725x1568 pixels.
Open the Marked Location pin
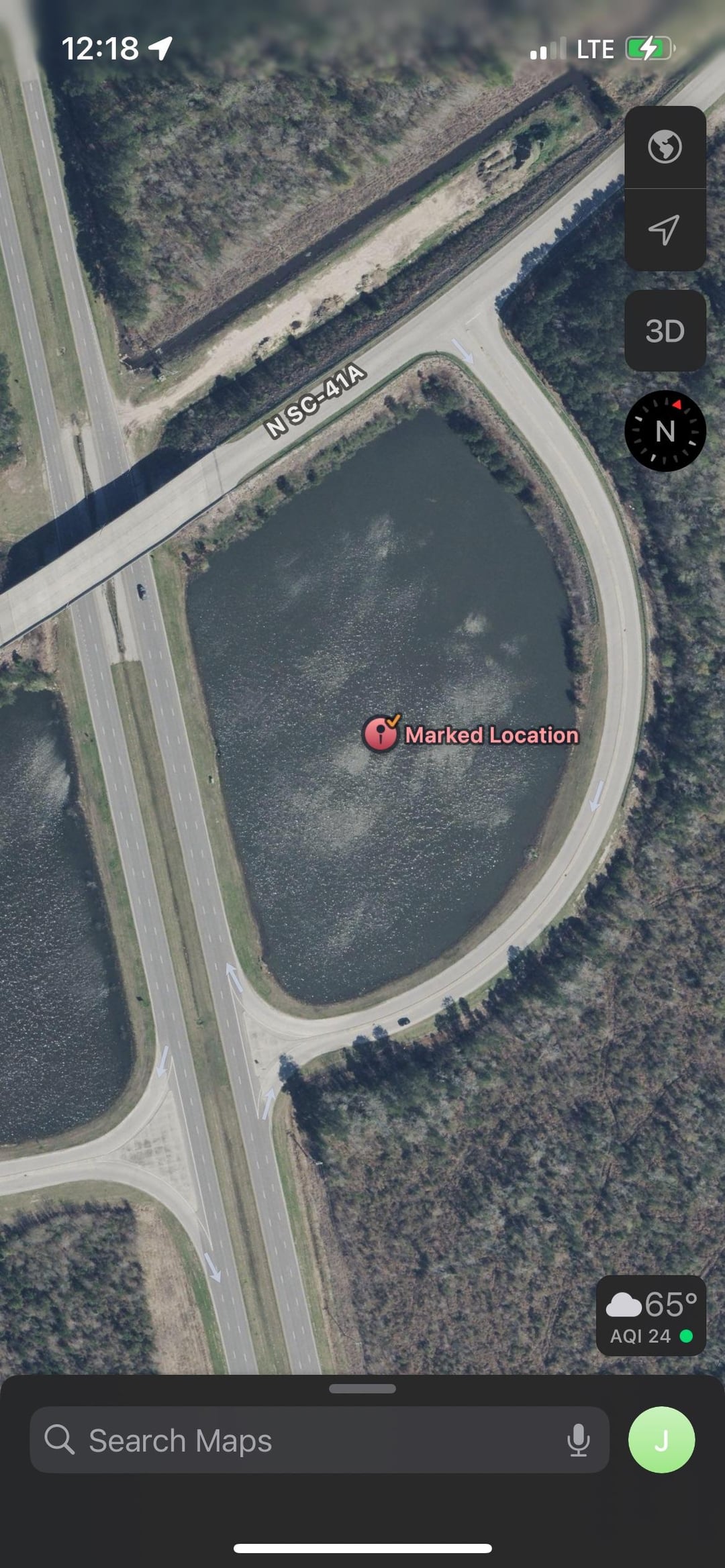381,734
